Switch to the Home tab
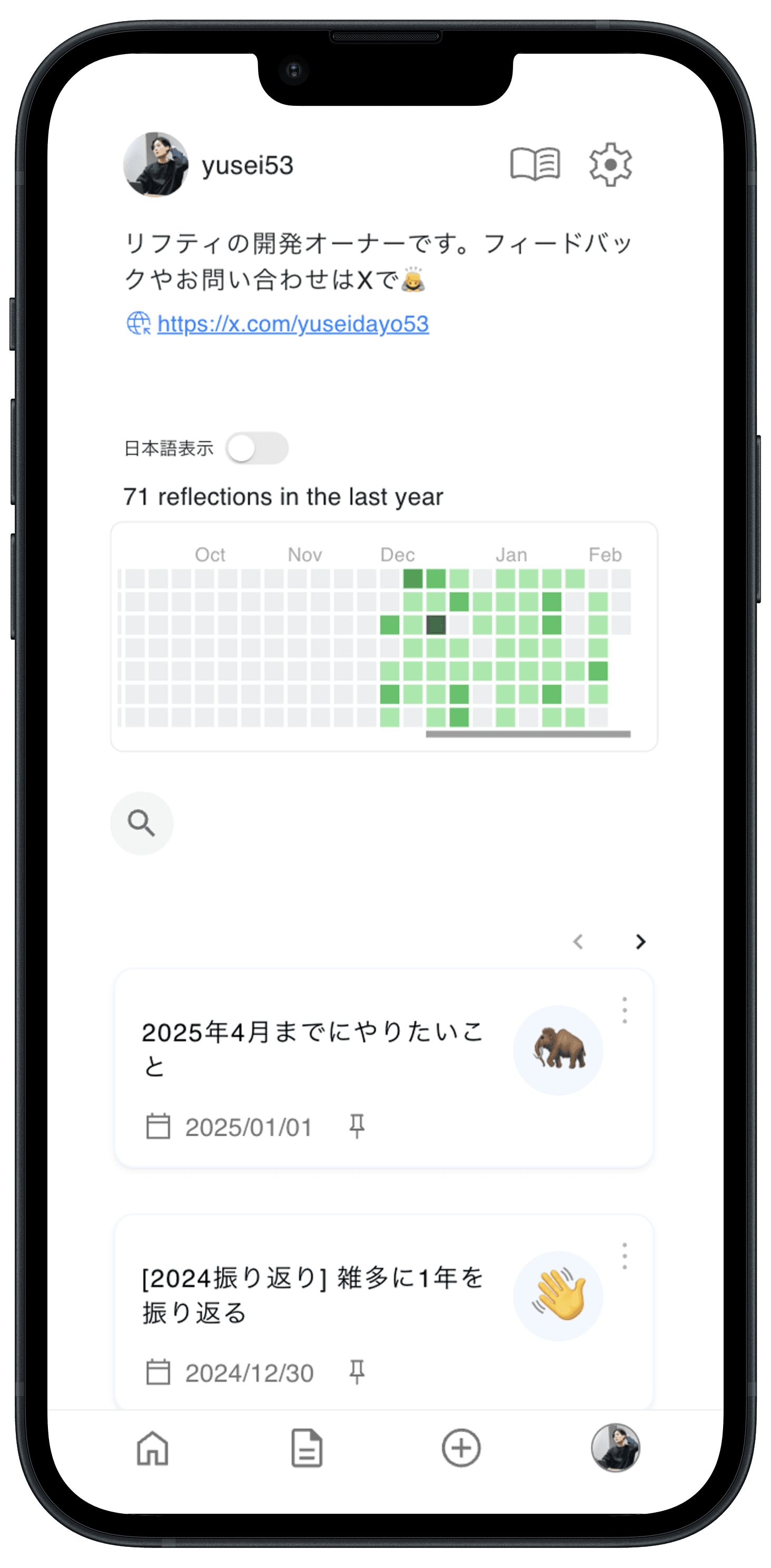The height and width of the screenshot is (1568, 771). (152, 1447)
